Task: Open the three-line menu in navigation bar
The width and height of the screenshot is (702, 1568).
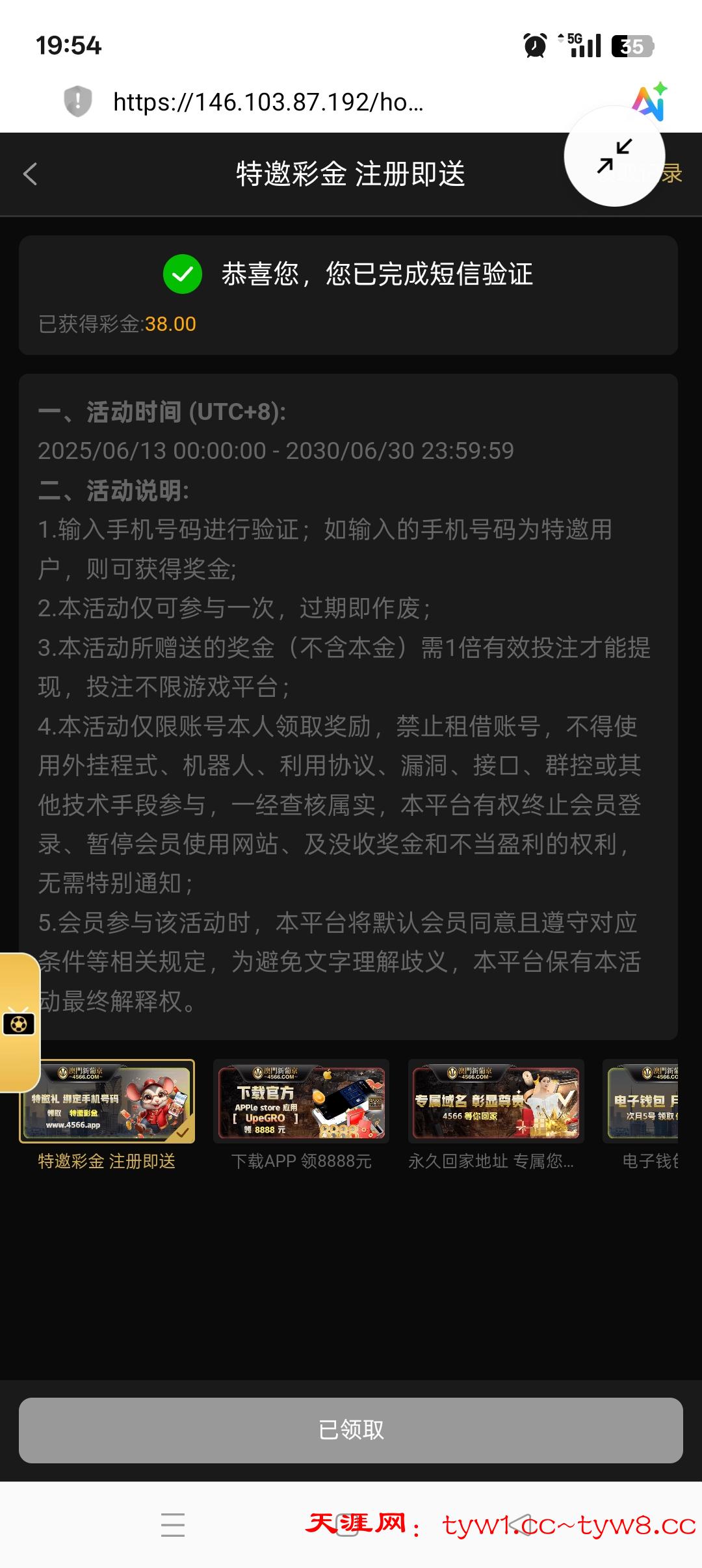Action: [173, 1524]
